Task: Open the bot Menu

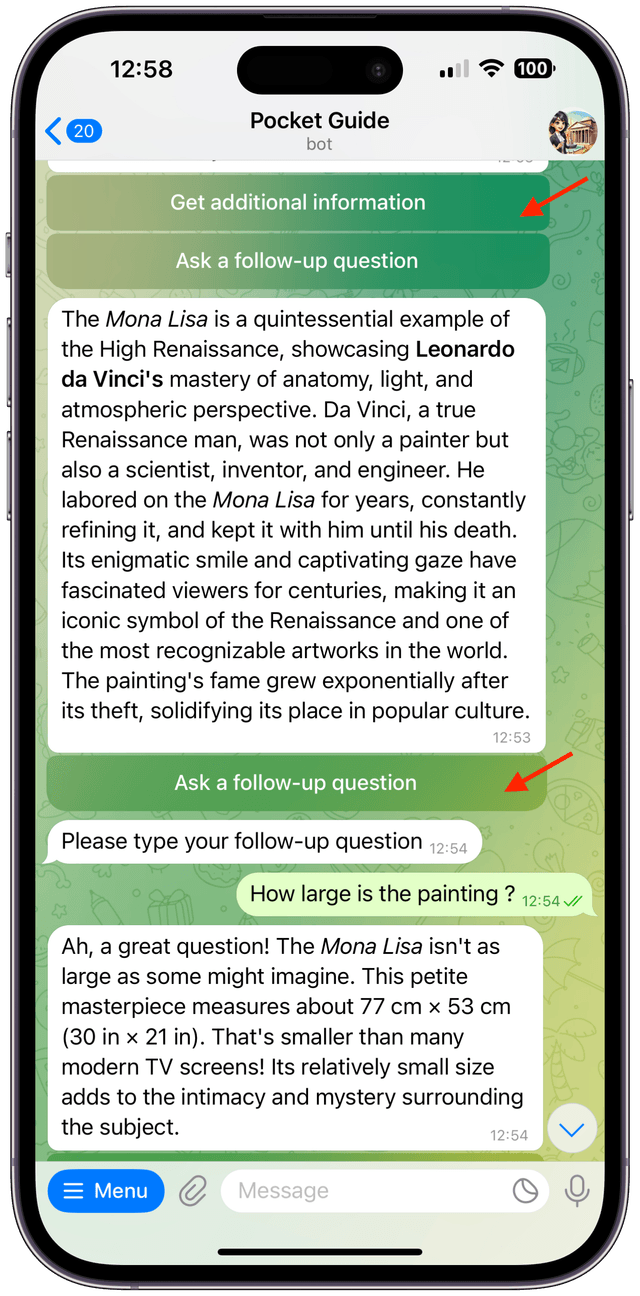Action: pyautogui.click(x=106, y=1191)
